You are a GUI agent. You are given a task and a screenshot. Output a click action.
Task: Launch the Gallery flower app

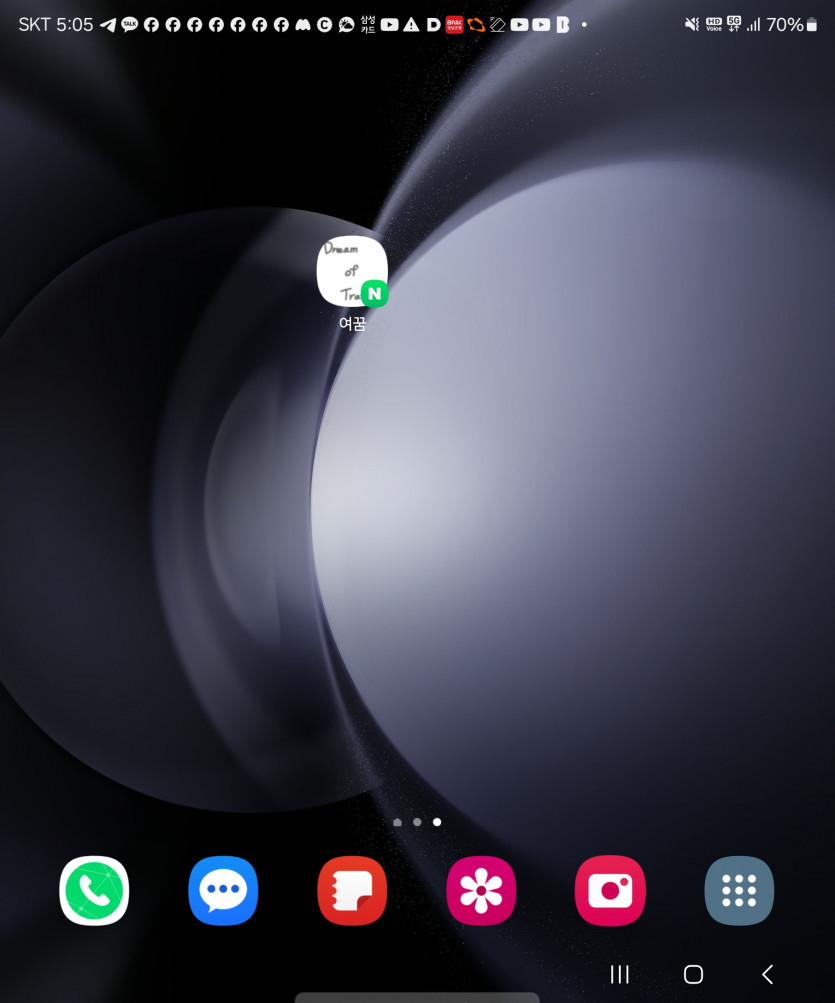(481, 890)
